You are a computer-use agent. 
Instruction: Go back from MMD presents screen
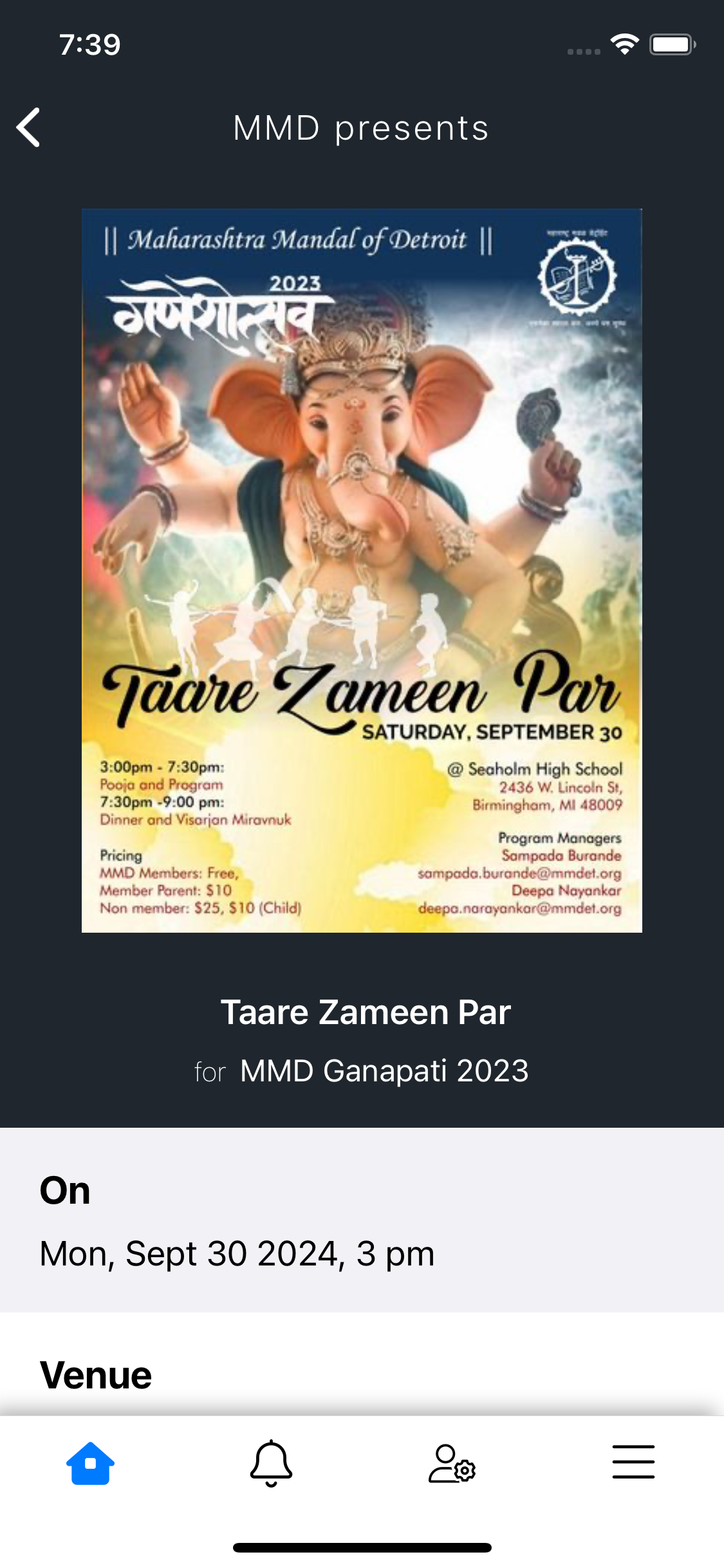pyautogui.click(x=29, y=127)
